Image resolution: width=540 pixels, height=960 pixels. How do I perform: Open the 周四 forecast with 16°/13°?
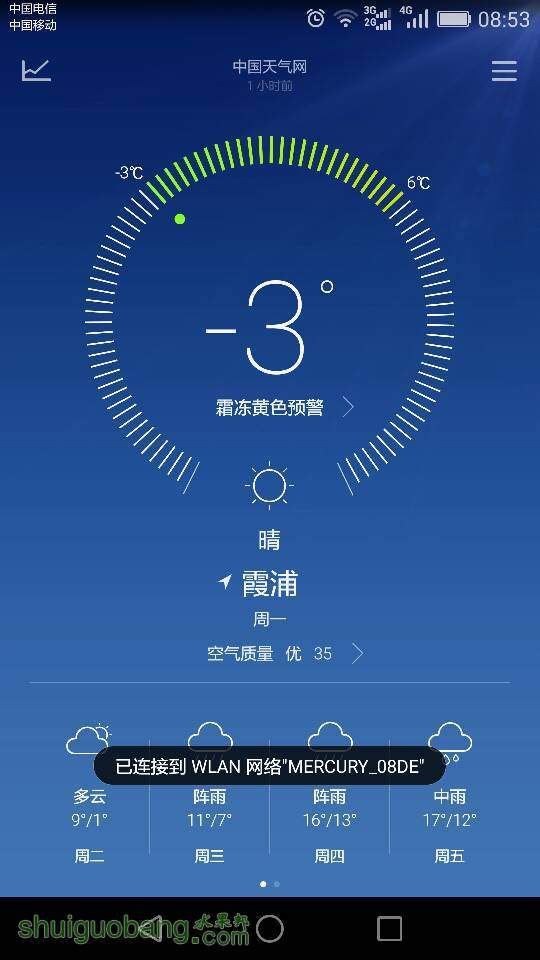coord(330,793)
